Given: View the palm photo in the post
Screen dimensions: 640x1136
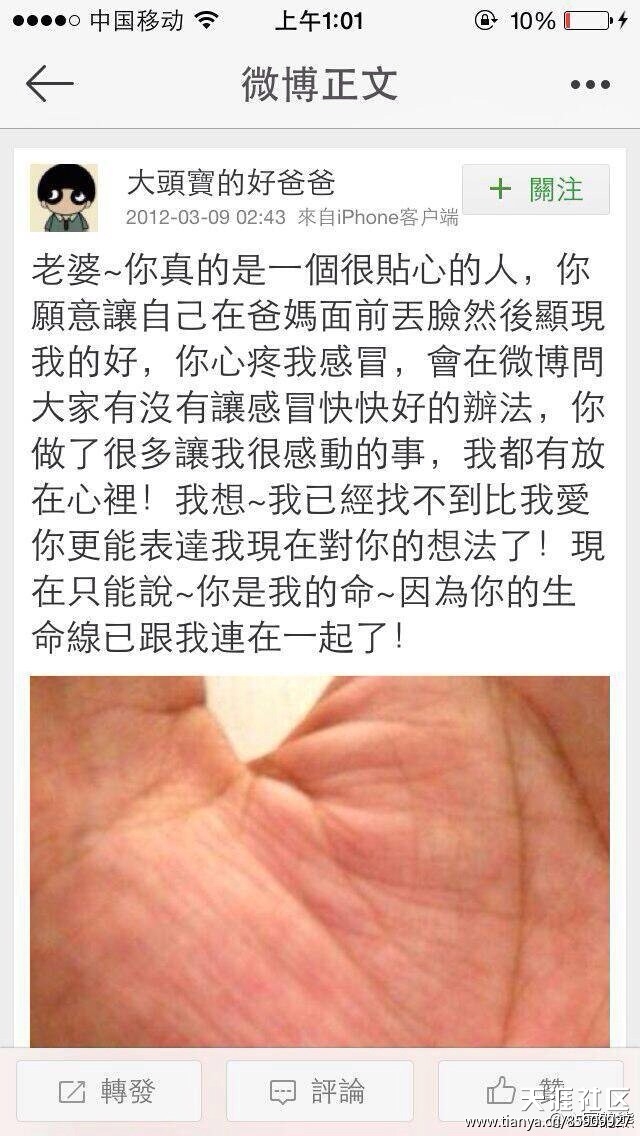Looking at the screenshot, I should click(320, 860).
